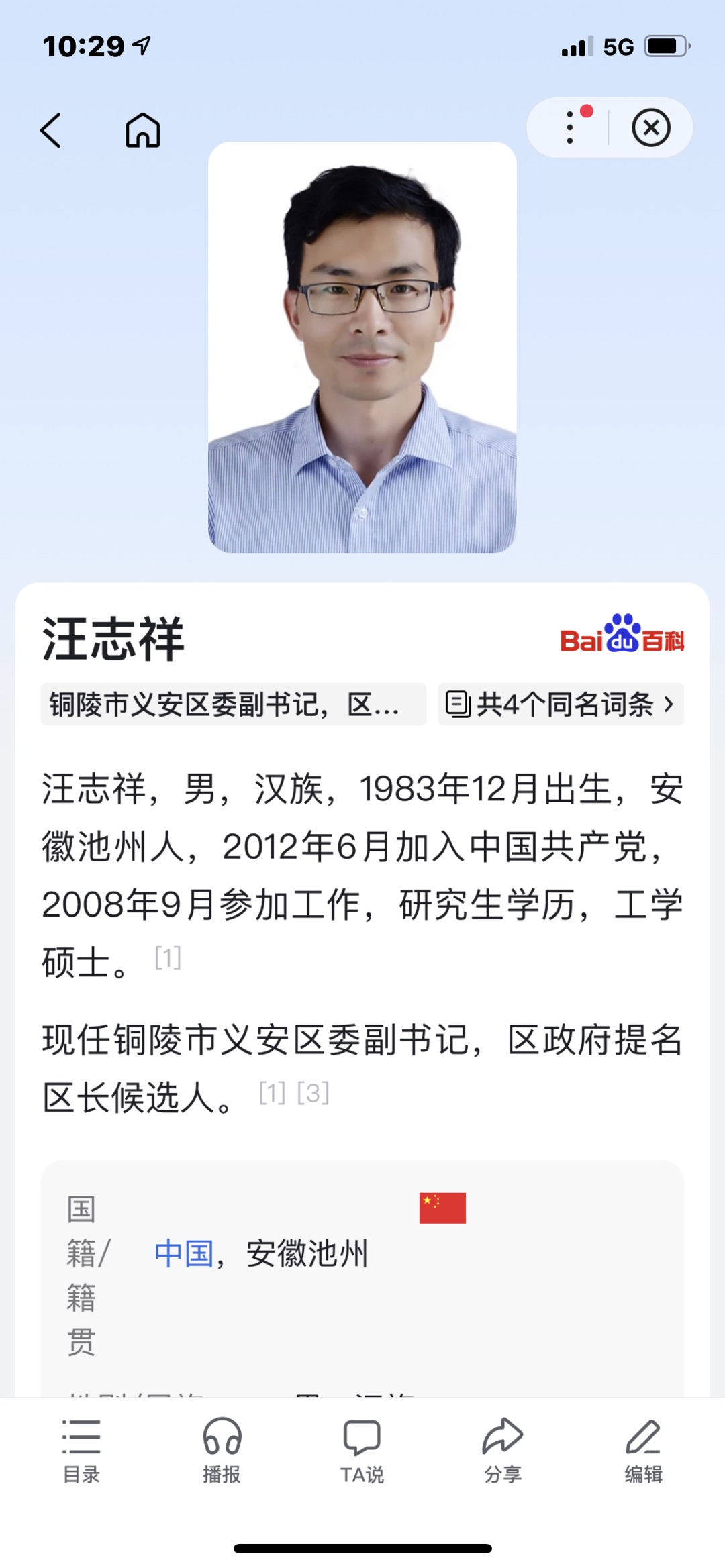Open TA说 comments
Viewport: 725px width, 1568px height.
point(362,1451)
